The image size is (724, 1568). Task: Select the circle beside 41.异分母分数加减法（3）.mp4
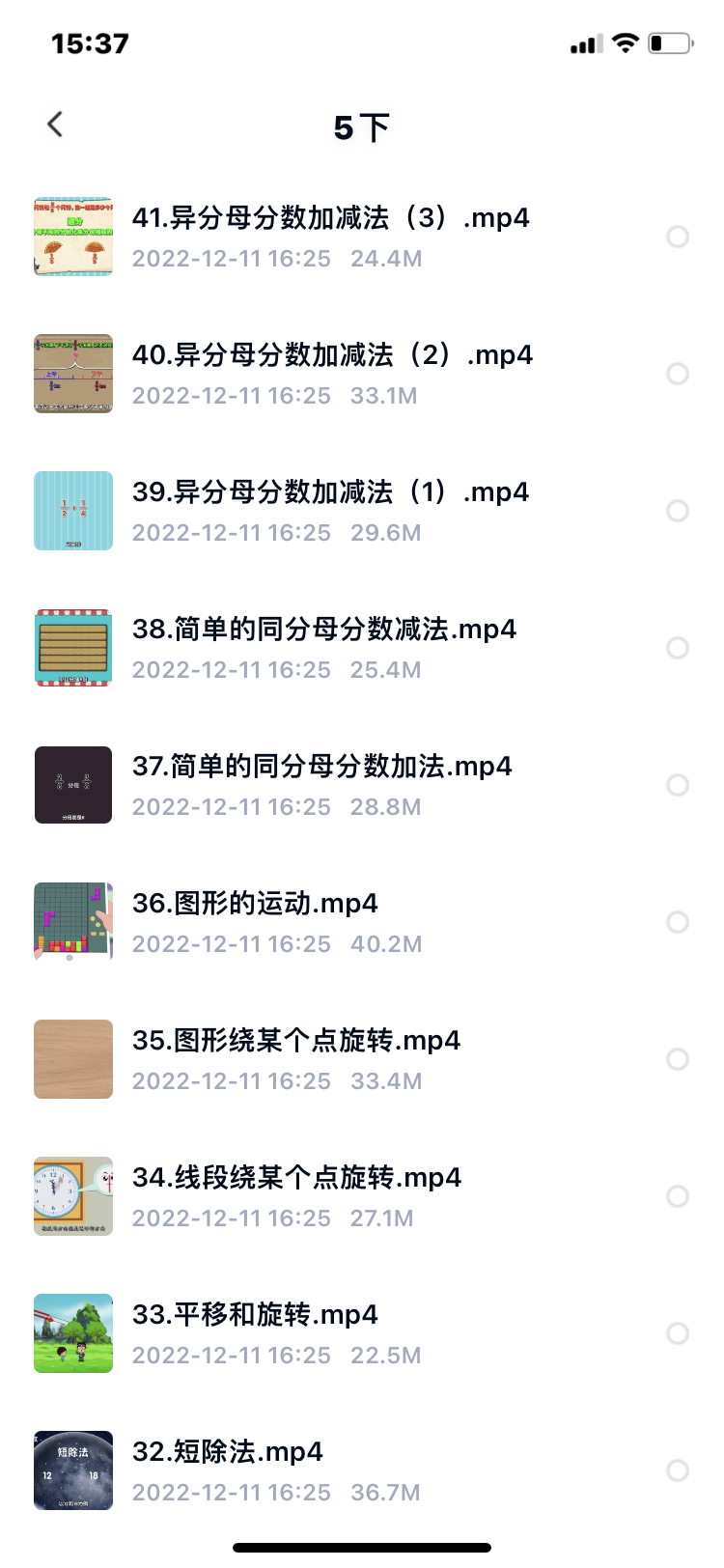[x=678, y=237]
